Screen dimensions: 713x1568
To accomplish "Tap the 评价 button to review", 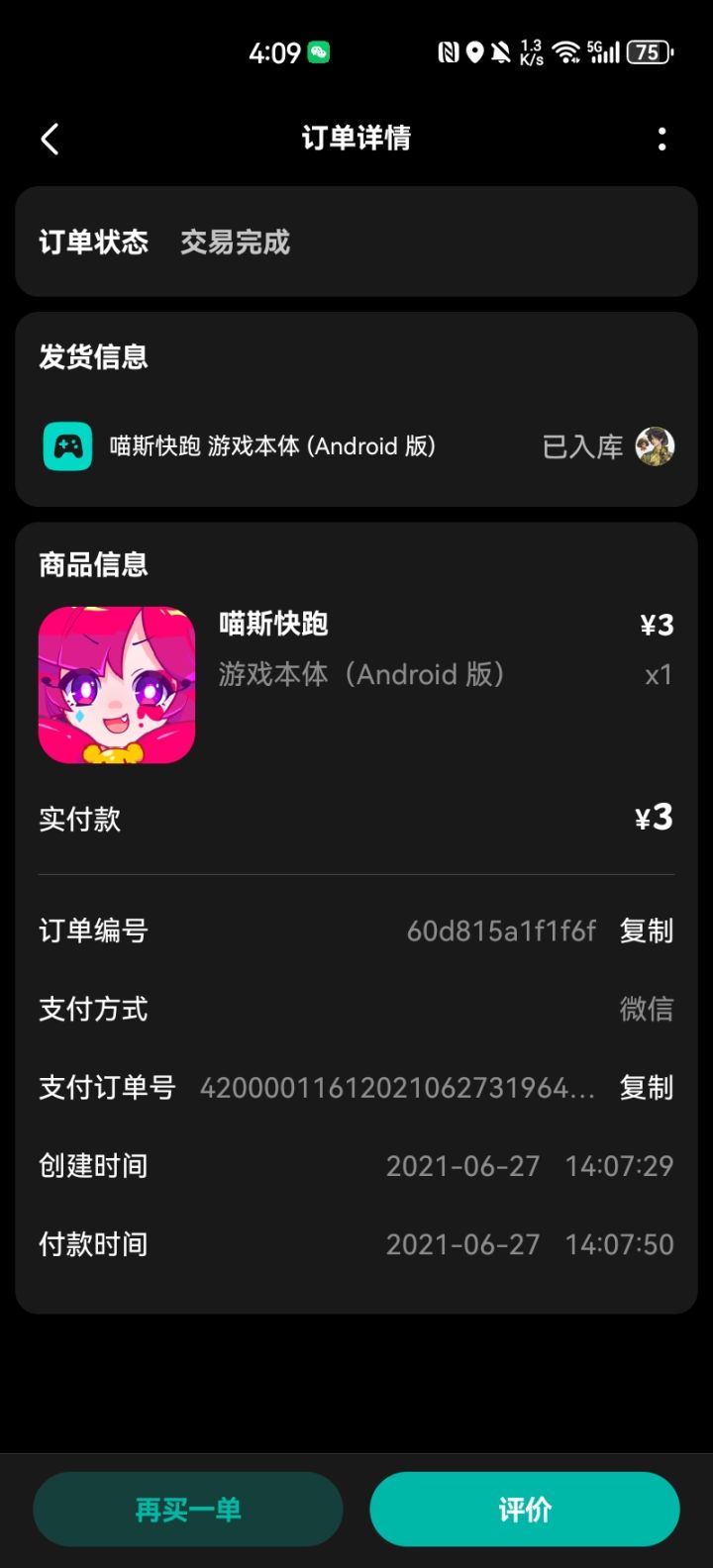I will pyautogui.click(x=525, y=1509).
